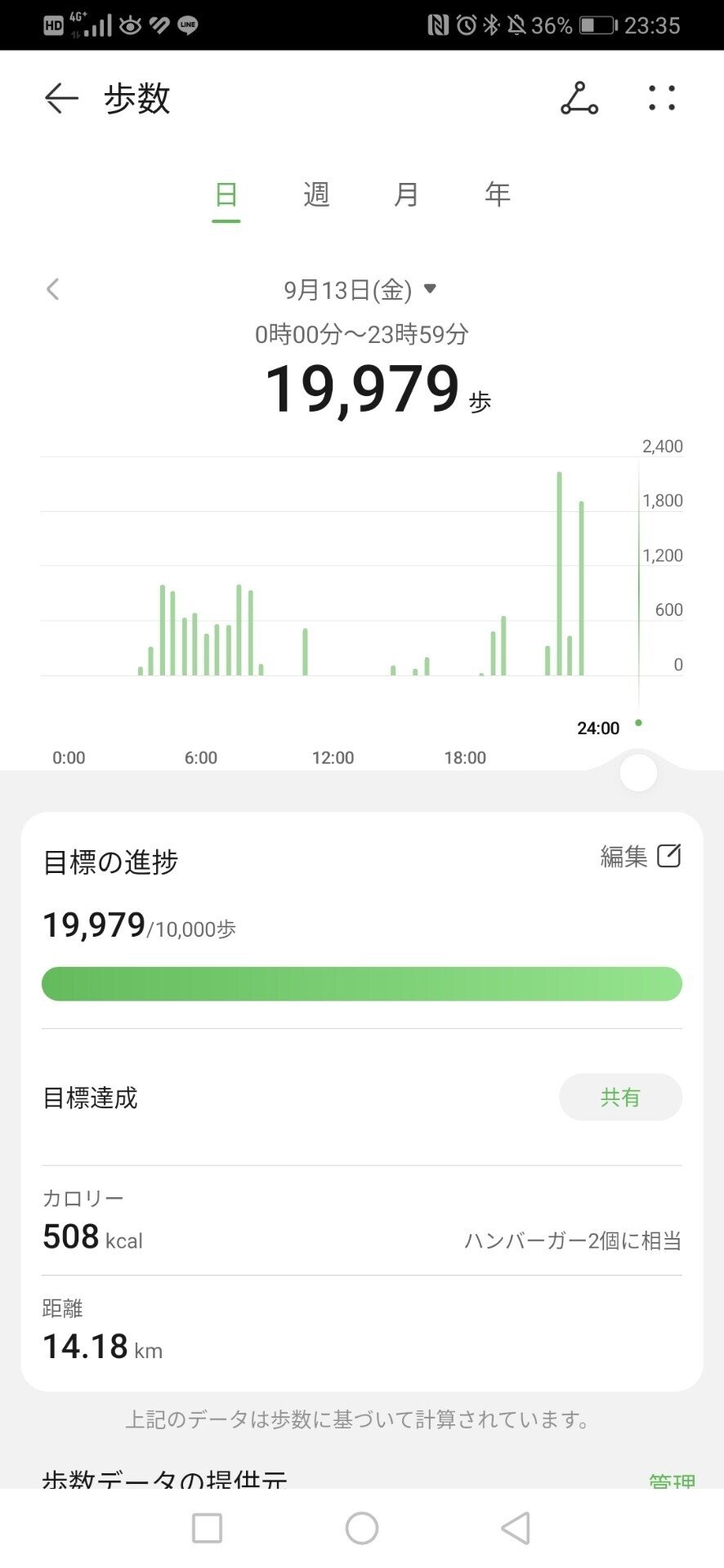724x1568 pixels.
Task: Select the 日 tab
Action: click(226, 195)
